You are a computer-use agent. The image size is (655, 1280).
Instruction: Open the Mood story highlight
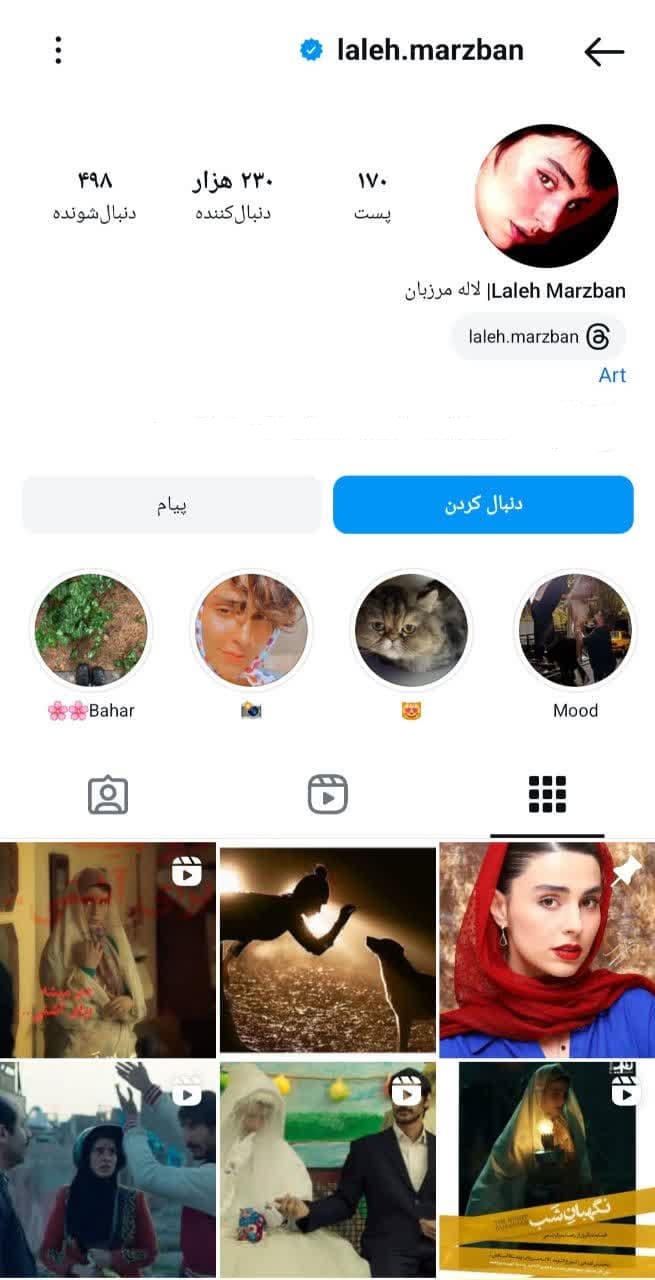point(575,631)
